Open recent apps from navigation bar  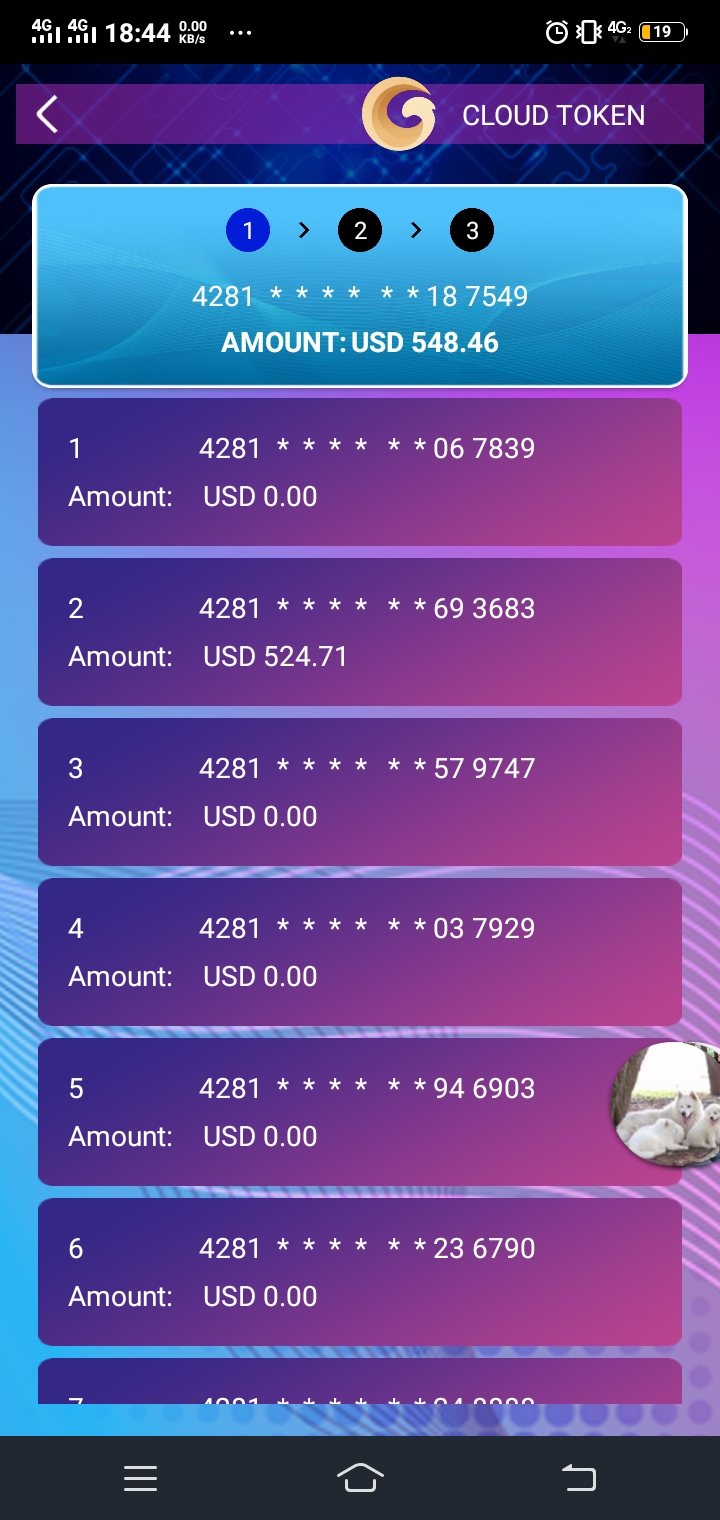click(140, 1478)
